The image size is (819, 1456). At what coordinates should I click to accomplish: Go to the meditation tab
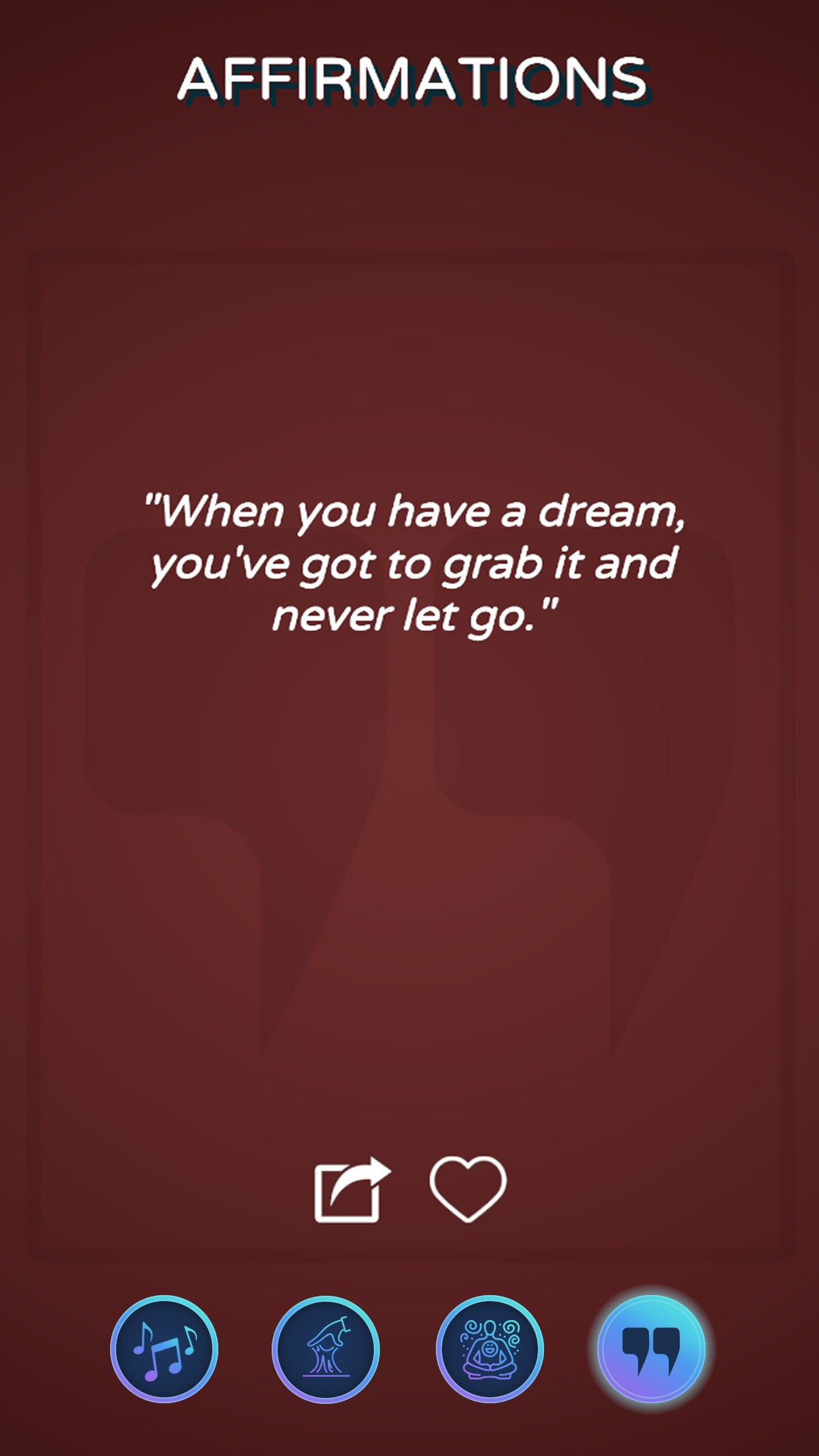click(x=489, y=1349)
